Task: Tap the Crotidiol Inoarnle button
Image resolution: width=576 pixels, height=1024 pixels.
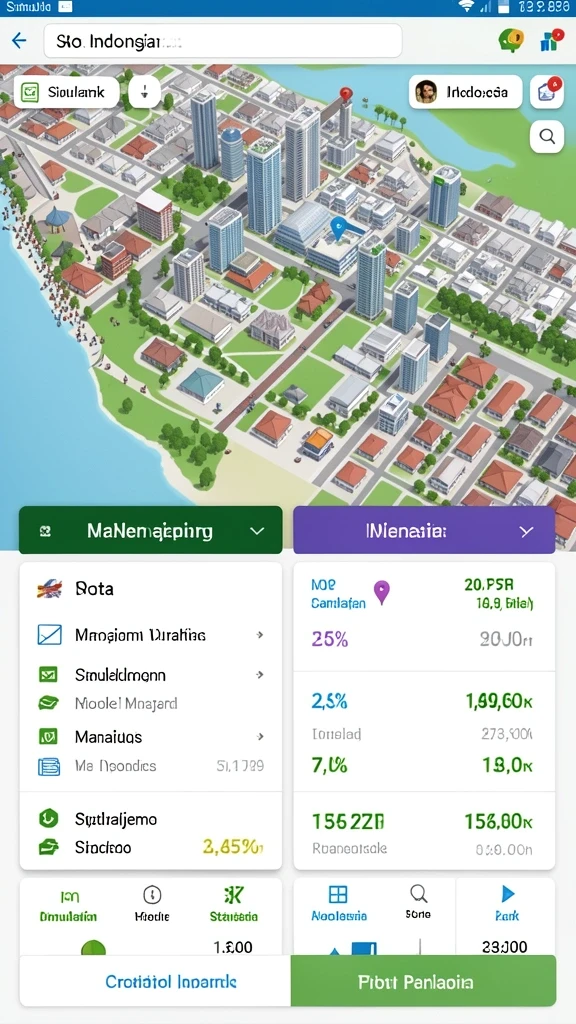Action: (x=170, y=982)
